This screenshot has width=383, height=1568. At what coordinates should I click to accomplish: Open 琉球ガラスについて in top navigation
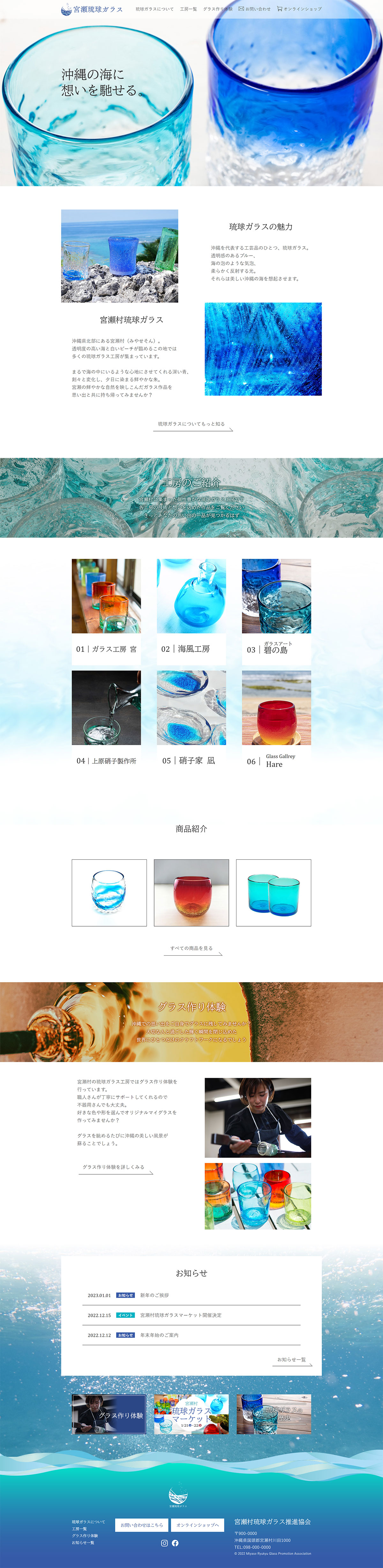154,9
